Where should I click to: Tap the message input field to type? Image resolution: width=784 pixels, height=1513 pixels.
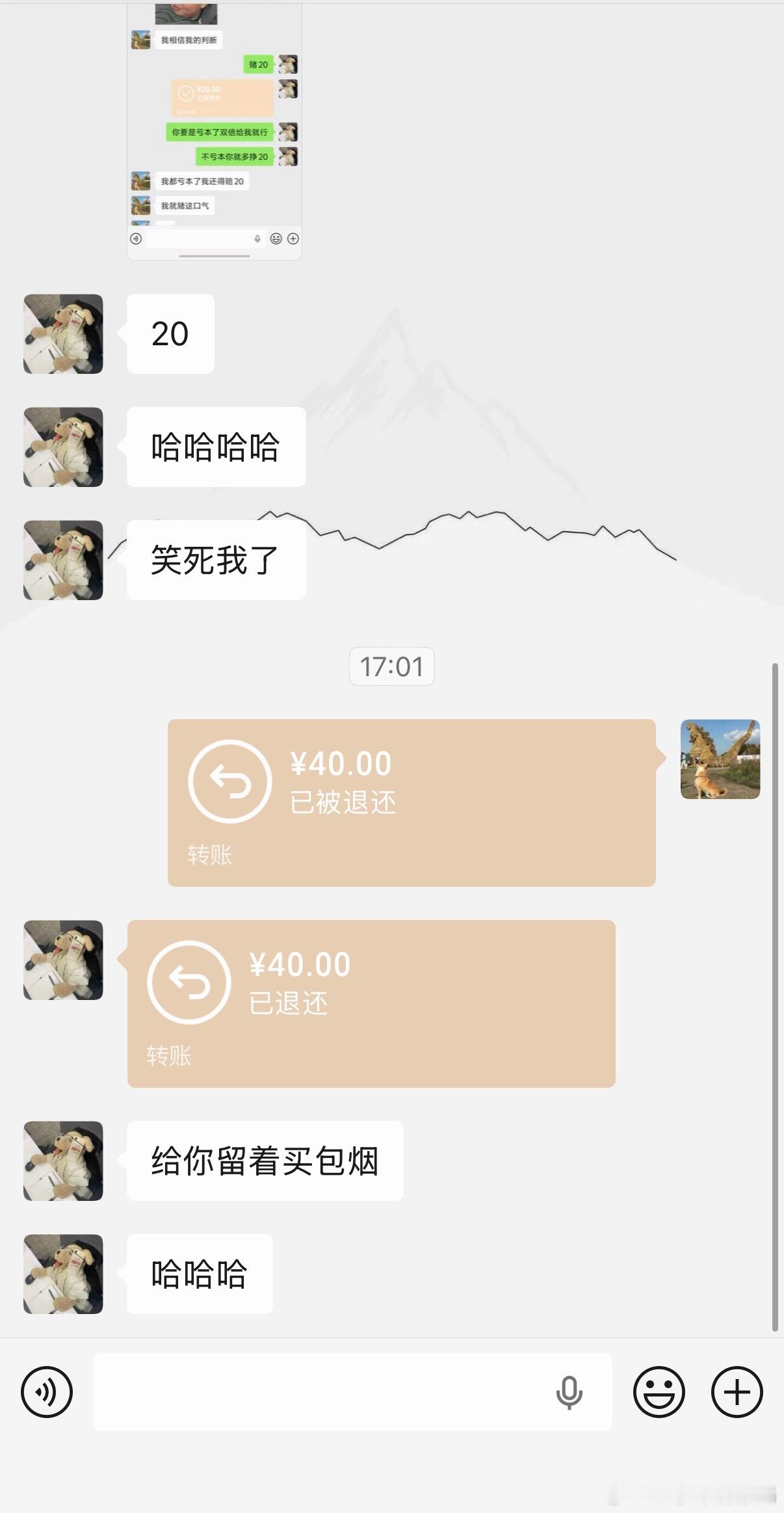pos(351,1393)
